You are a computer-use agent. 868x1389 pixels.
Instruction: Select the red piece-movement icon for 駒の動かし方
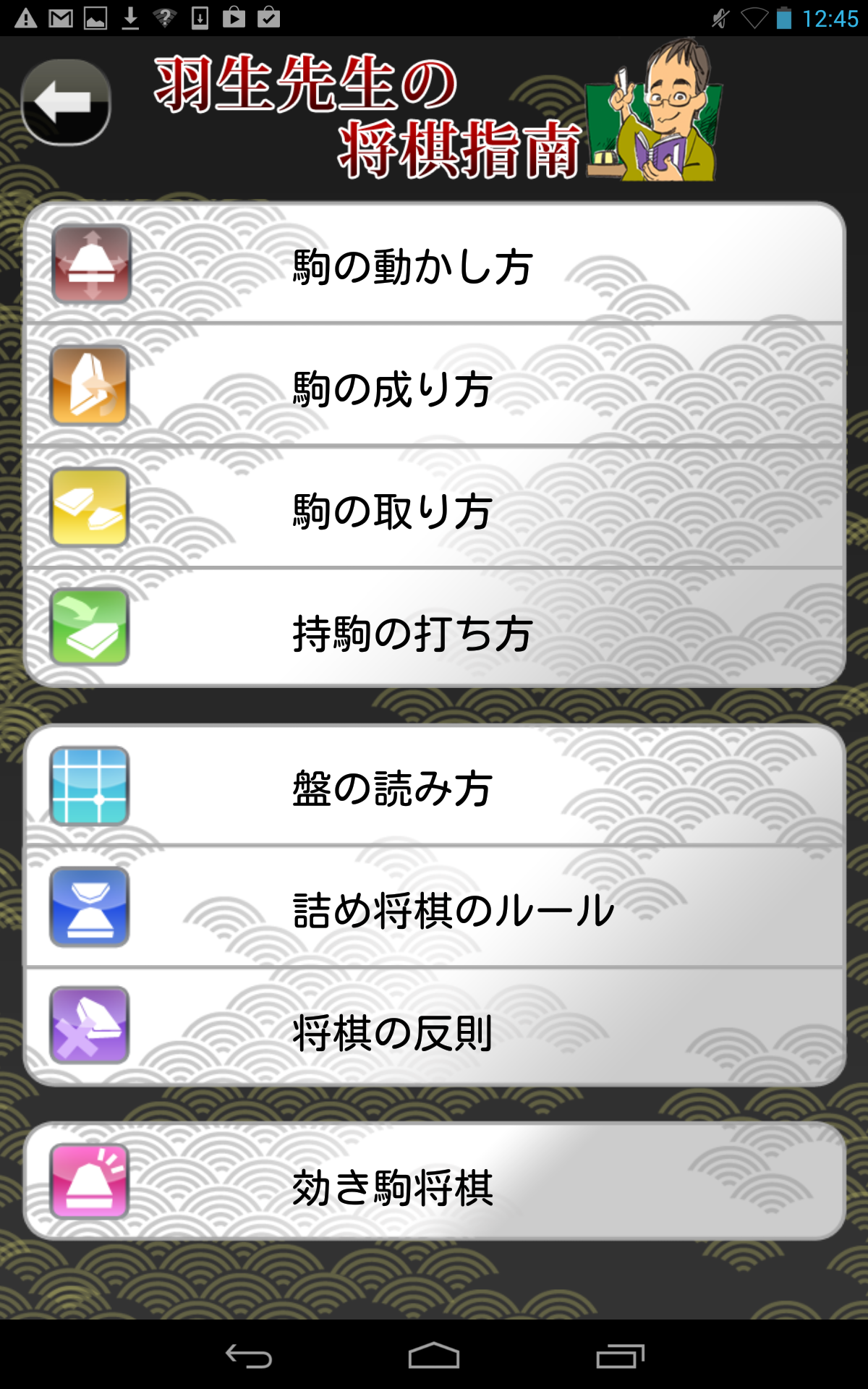(x=90, y=265)
